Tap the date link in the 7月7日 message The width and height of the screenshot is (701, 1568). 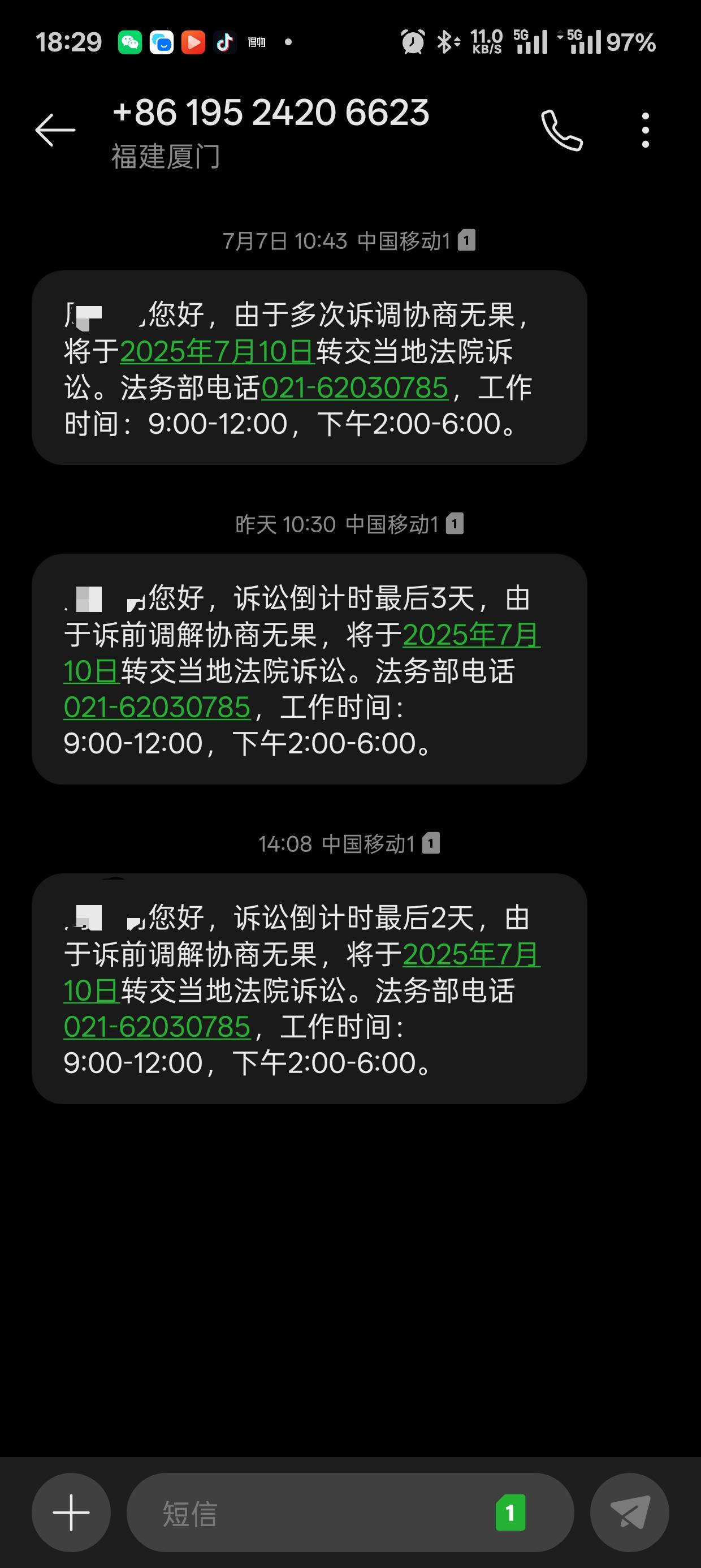217,351
